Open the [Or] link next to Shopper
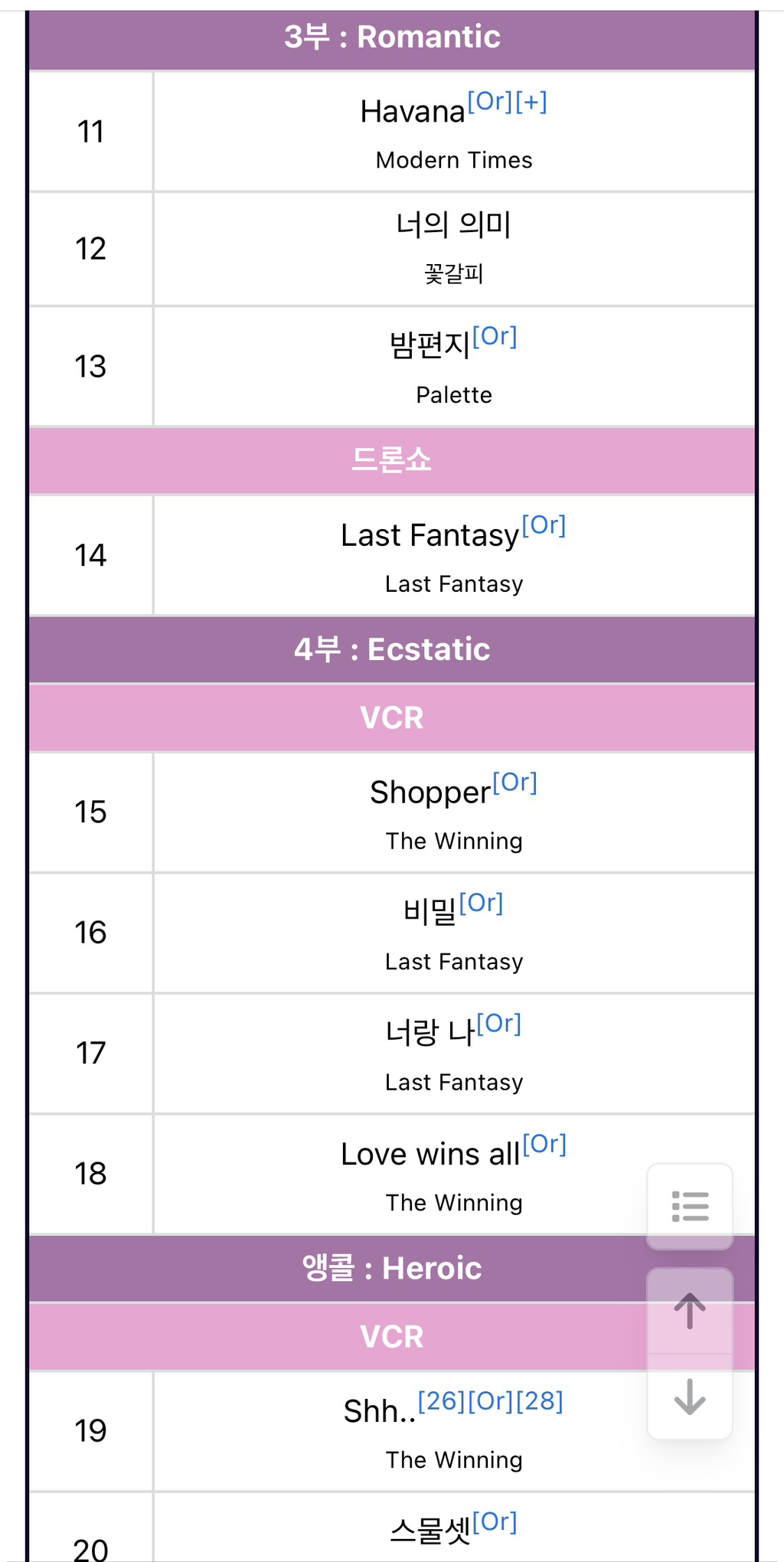The image size is (784, 1562). pyautogui.click(x=516, y=783)
